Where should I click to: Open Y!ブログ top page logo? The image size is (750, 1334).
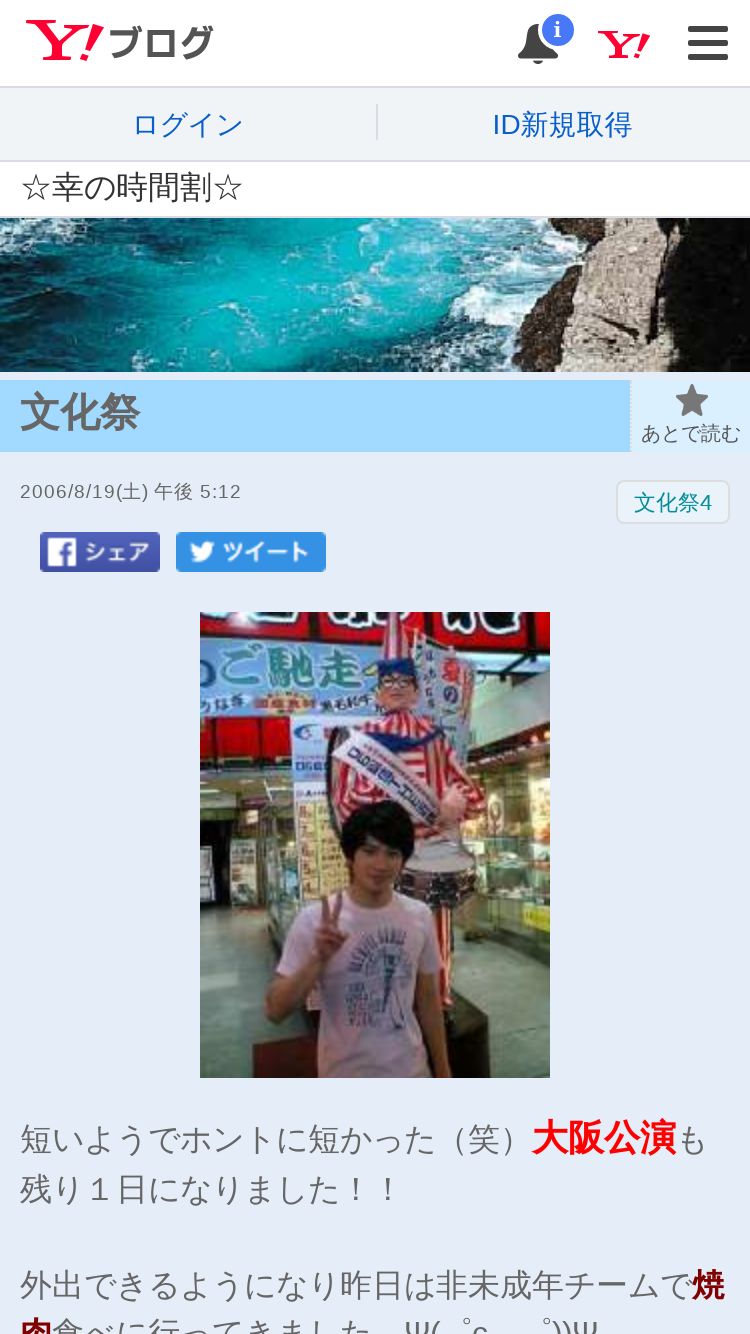(x=119, y=43)
